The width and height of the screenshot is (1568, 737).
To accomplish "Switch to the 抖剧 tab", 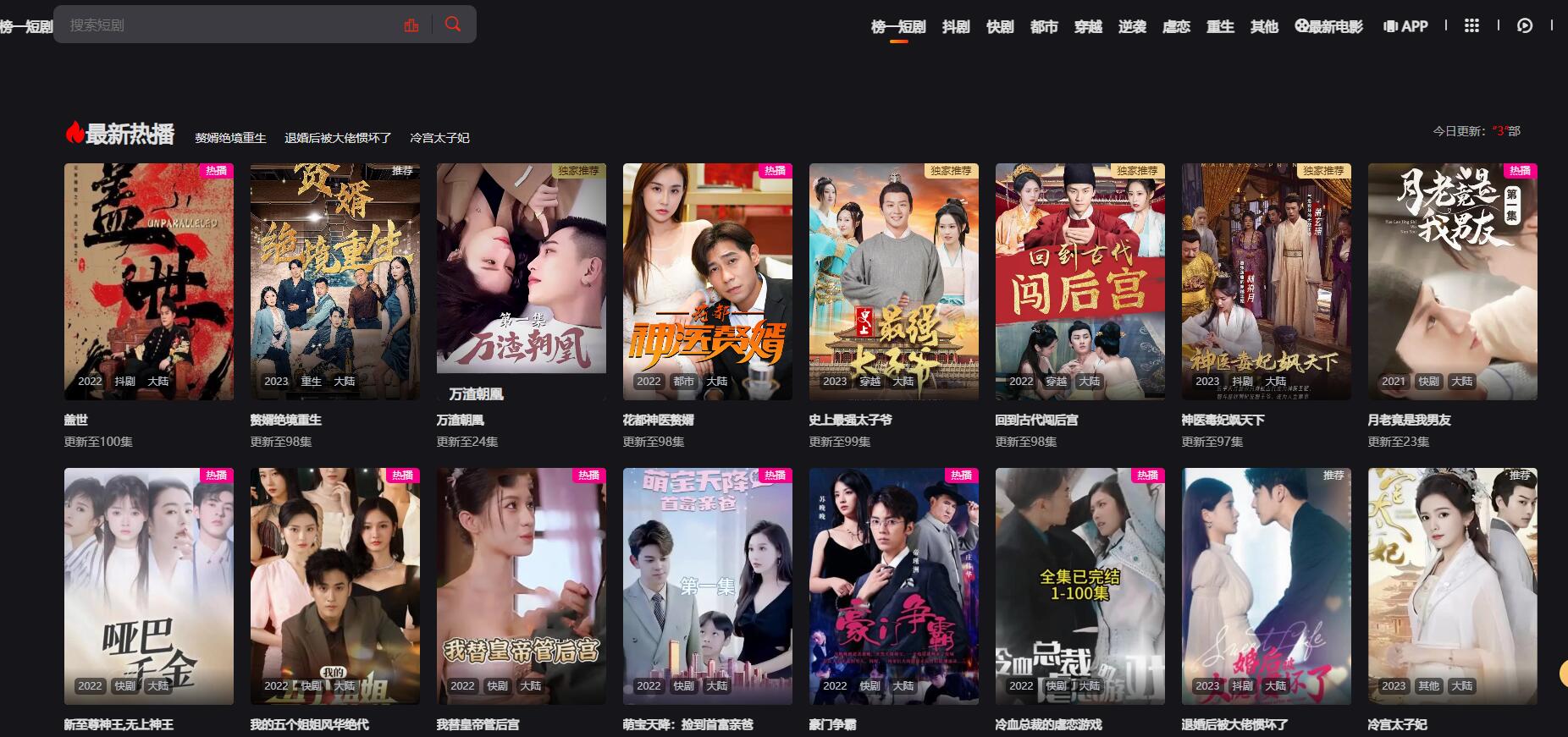I will click(956, 27).
